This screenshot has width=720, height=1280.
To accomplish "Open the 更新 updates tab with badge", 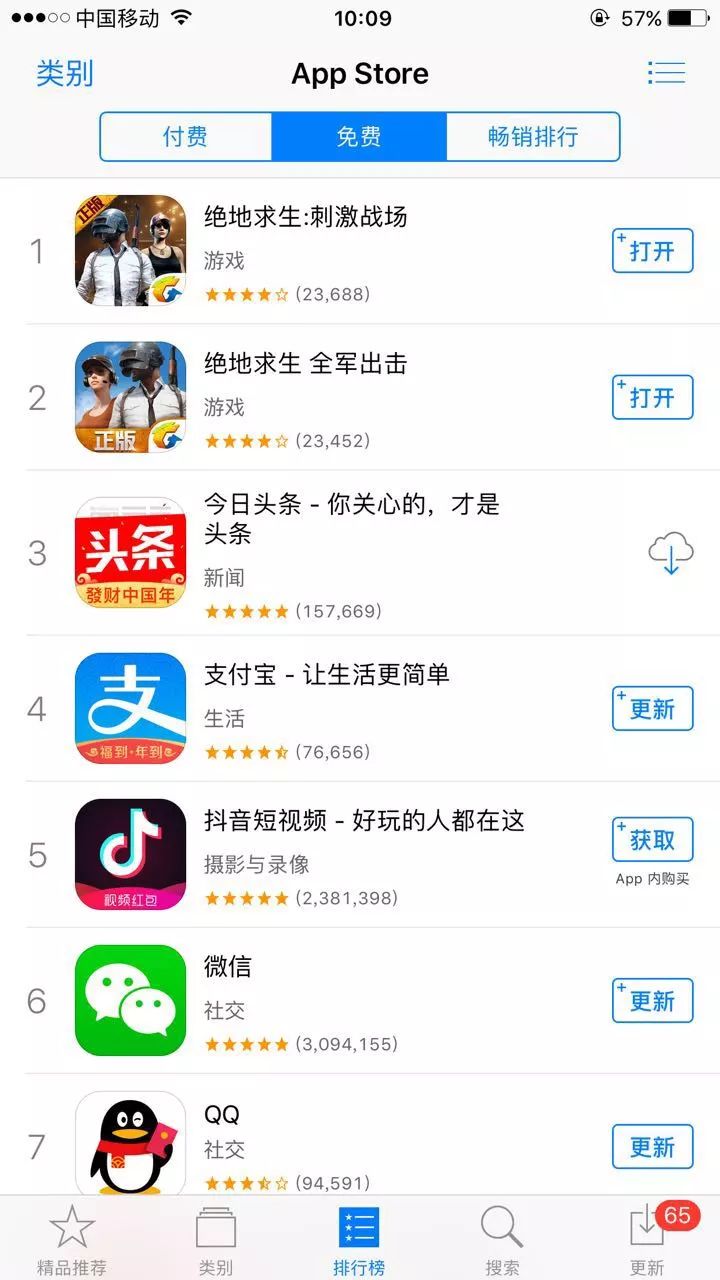I will coord(648,1240).
